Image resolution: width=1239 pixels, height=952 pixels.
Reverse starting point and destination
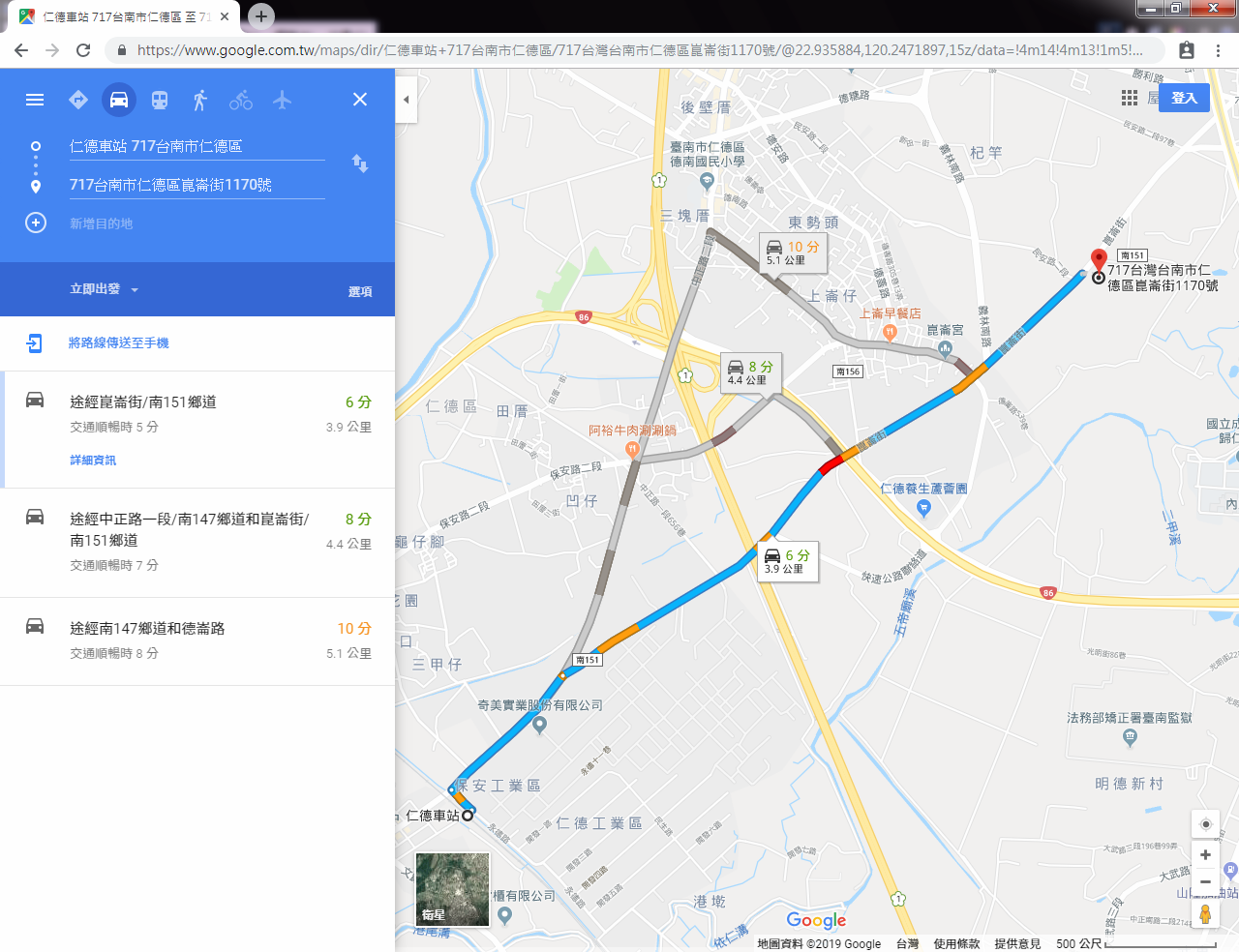click(x=360, y=164)
